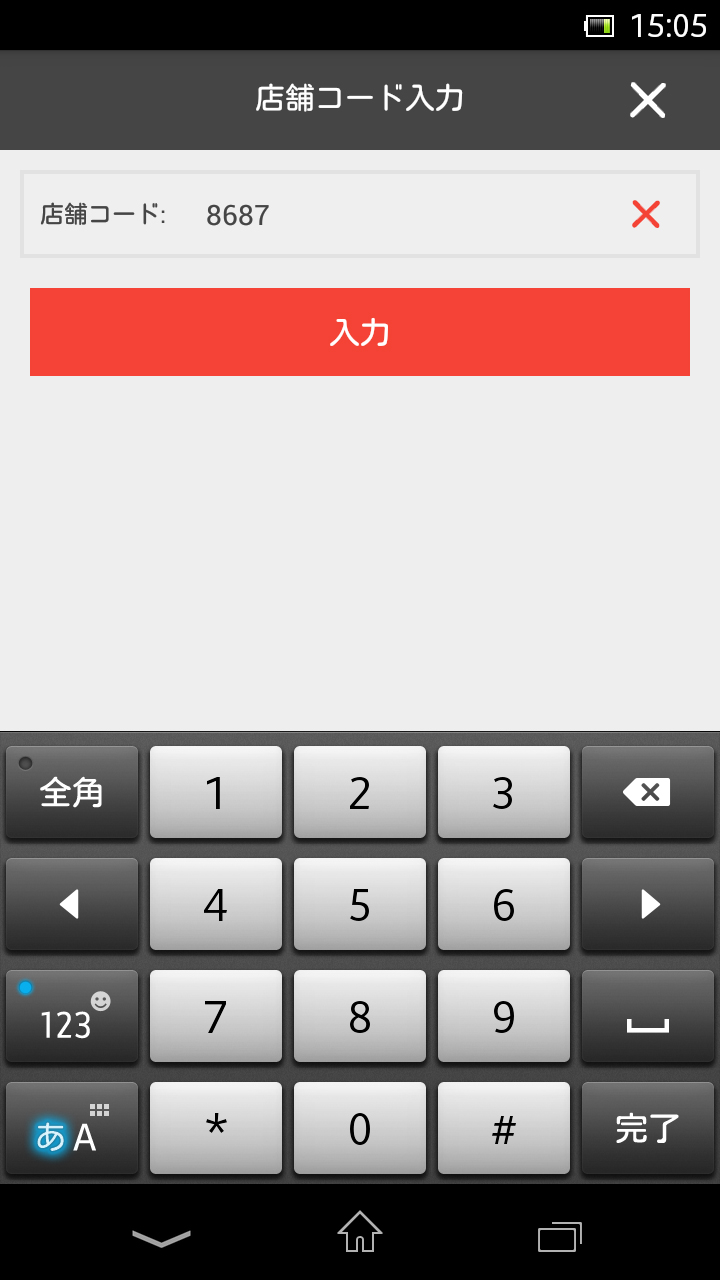Open the recent apps view
720x1280 pixels.
coord(559,1237)
